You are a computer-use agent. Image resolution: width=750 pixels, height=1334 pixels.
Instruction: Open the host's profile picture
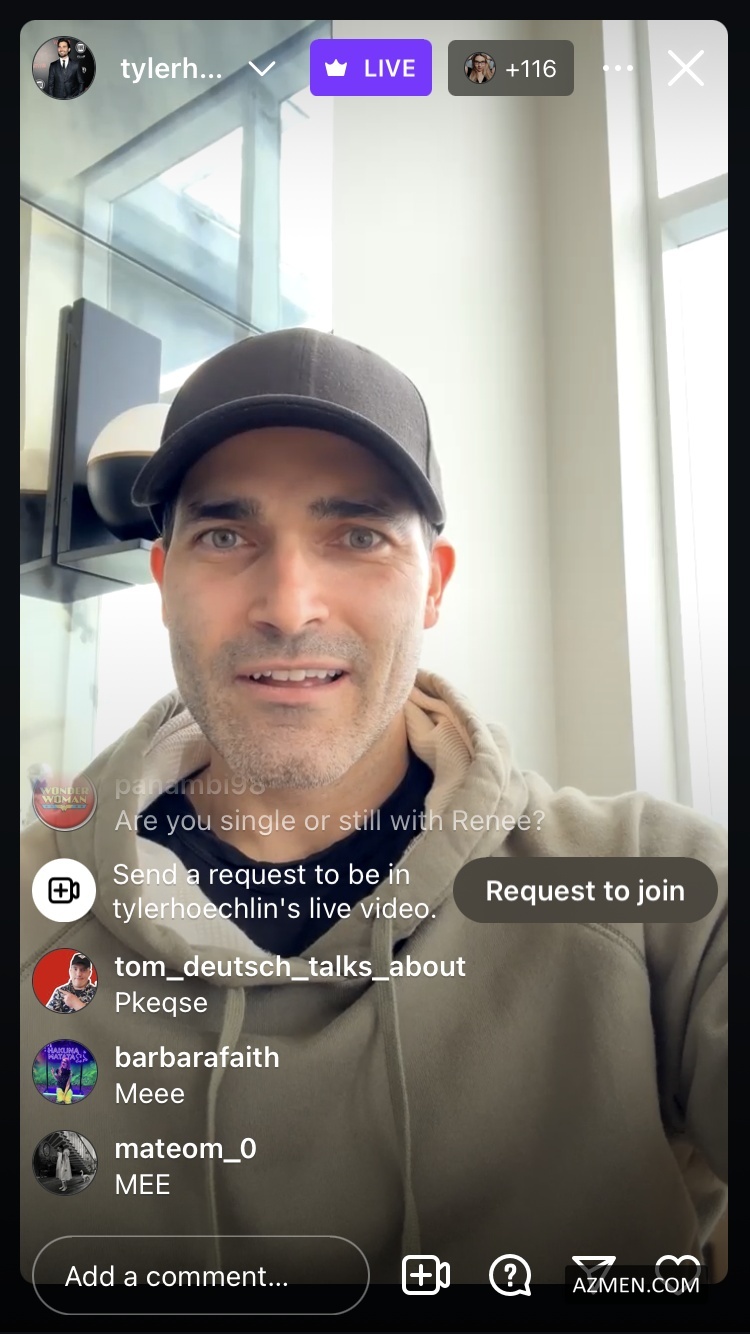click(x=64, y=68)
